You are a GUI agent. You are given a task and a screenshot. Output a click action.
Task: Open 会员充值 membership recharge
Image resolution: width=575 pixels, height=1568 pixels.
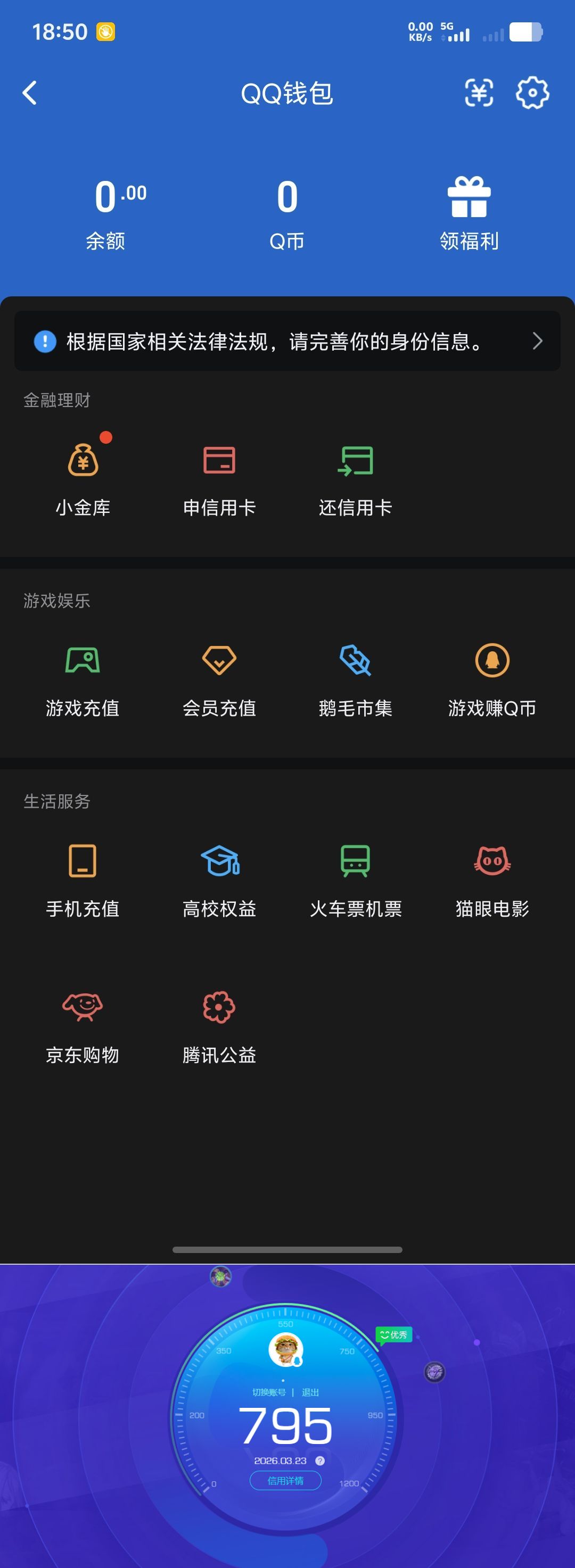(x=219, y=679)
